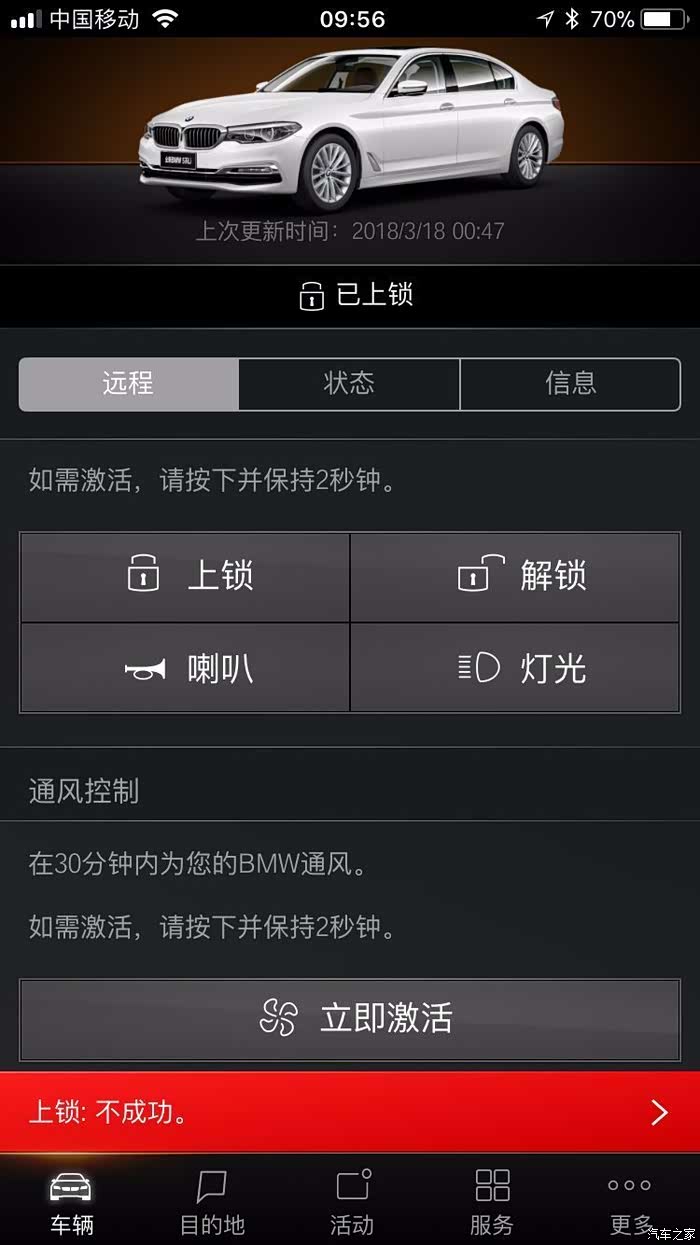This screenshot has height=1245, width=700.
Task: Switch to the 目的地 tab
Action: (x=212, y=1202)
